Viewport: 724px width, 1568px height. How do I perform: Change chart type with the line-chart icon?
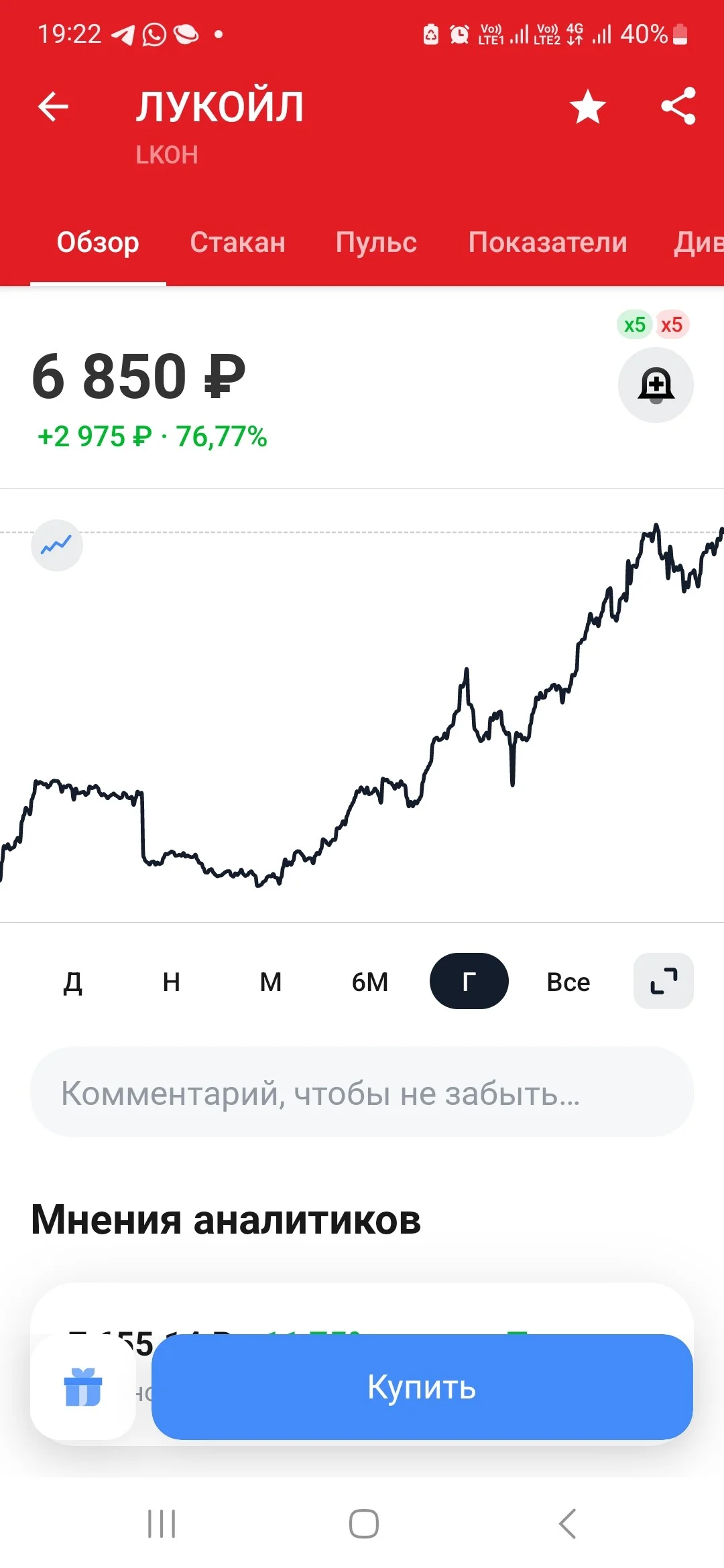(57, 545)
